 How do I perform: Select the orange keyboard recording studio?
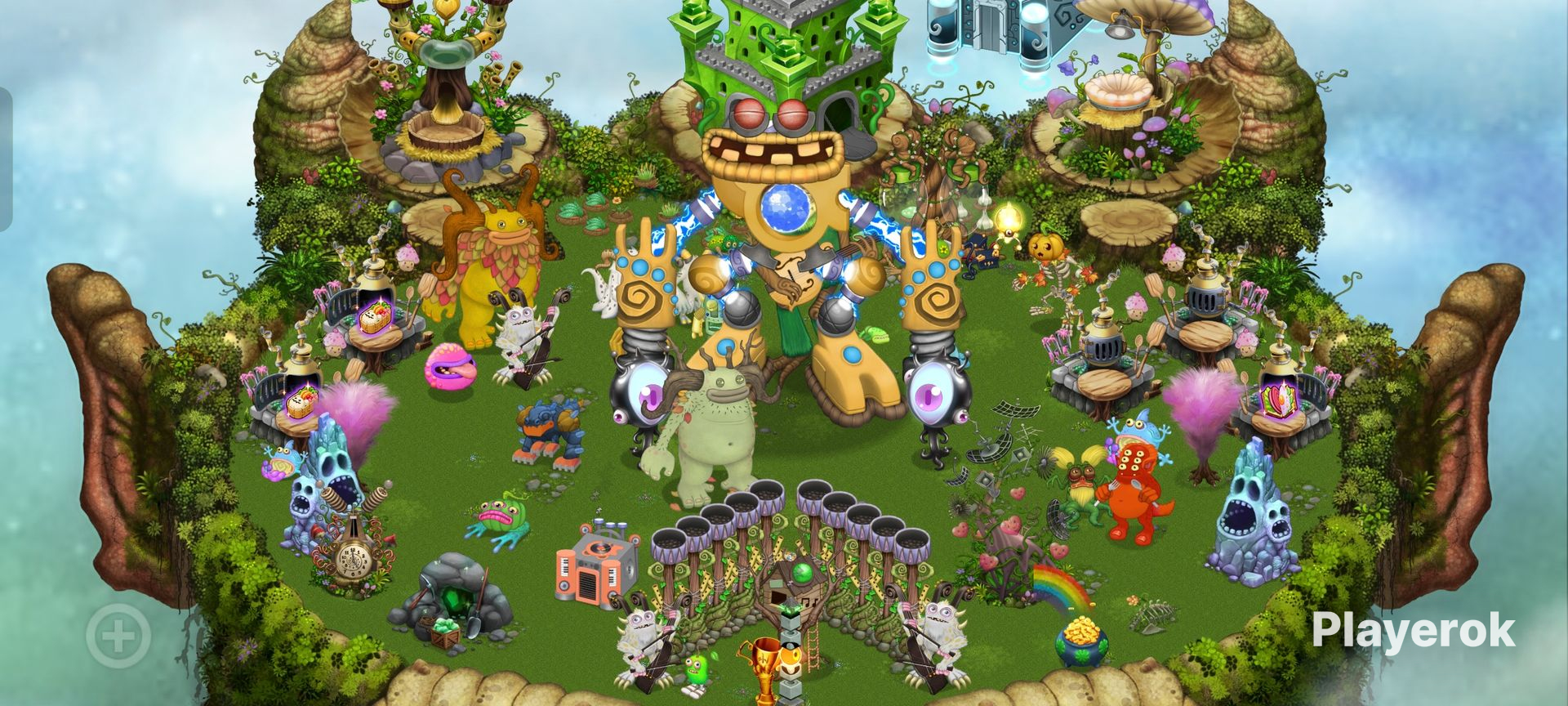pyautogui.click(x=596, y=563)
